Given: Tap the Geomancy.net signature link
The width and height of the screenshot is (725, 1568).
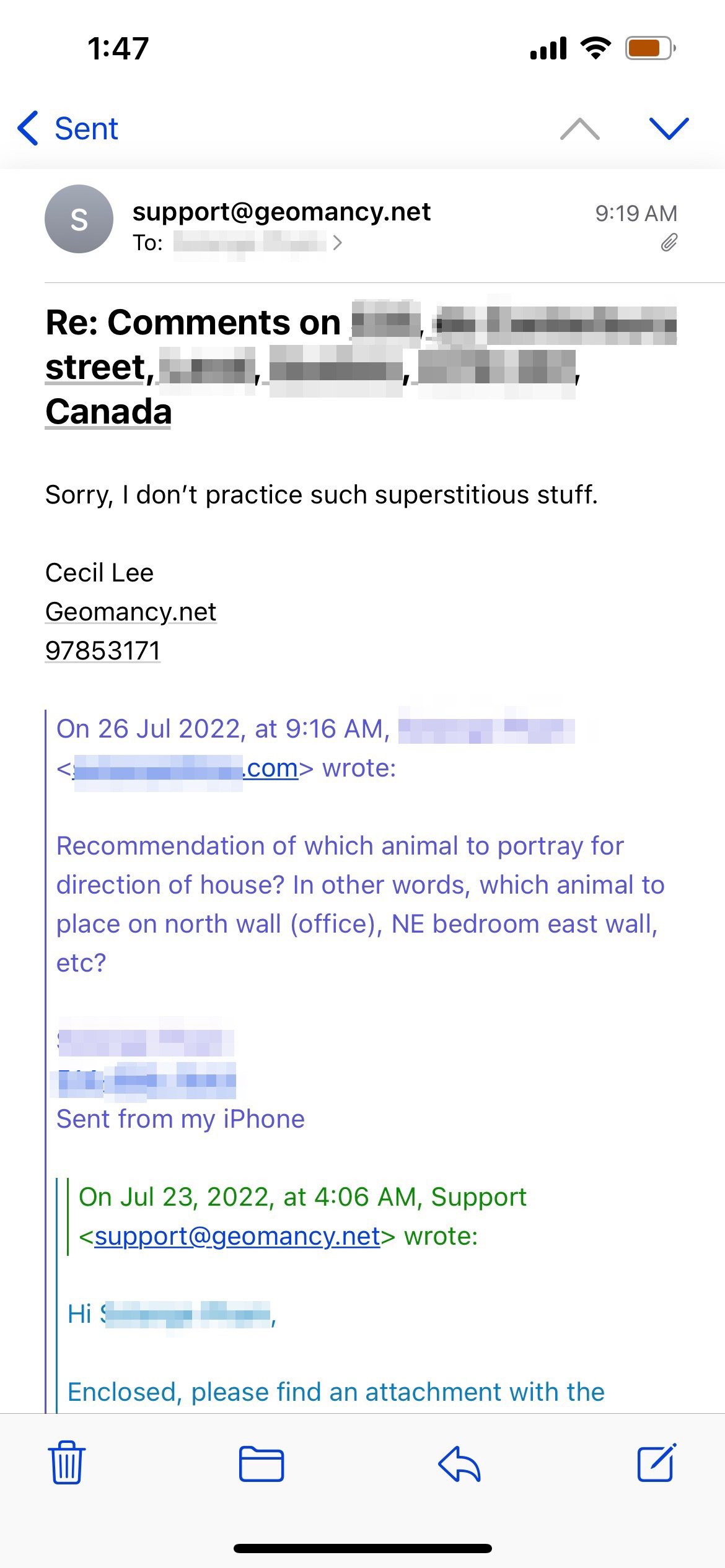Looking at the screenshot, I should (x=131, y=612).
